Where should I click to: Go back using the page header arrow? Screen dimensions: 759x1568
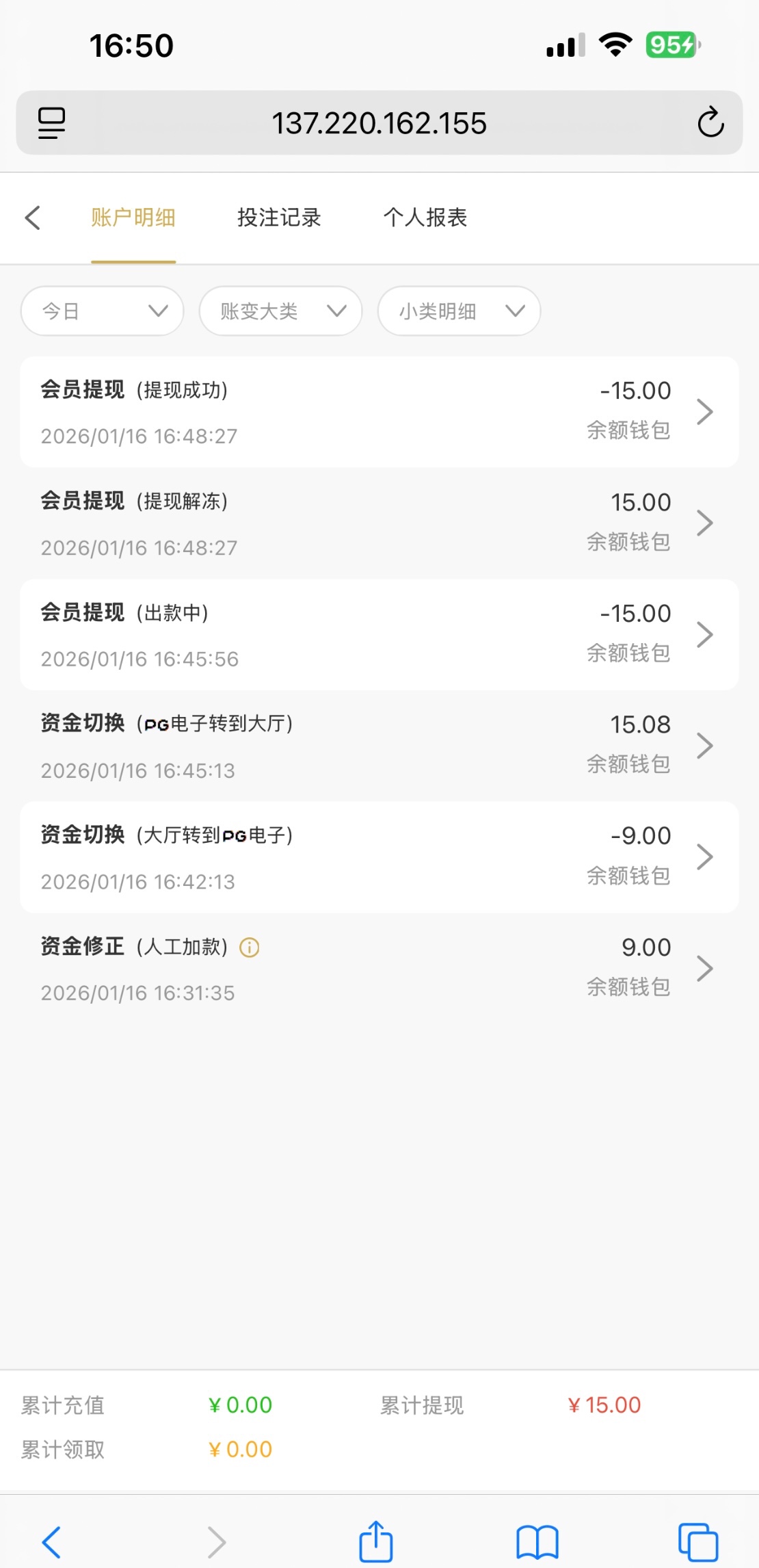(33, 218)
